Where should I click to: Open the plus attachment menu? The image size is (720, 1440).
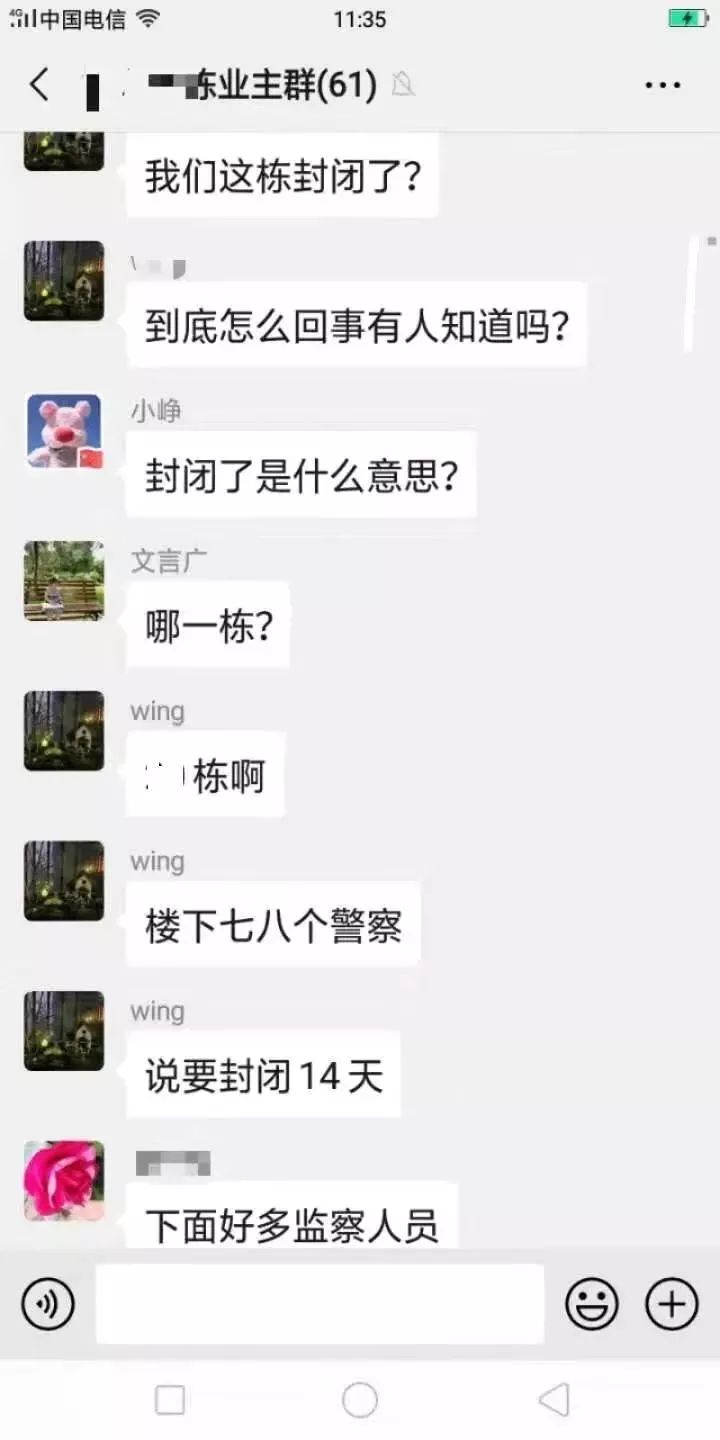671,1304
